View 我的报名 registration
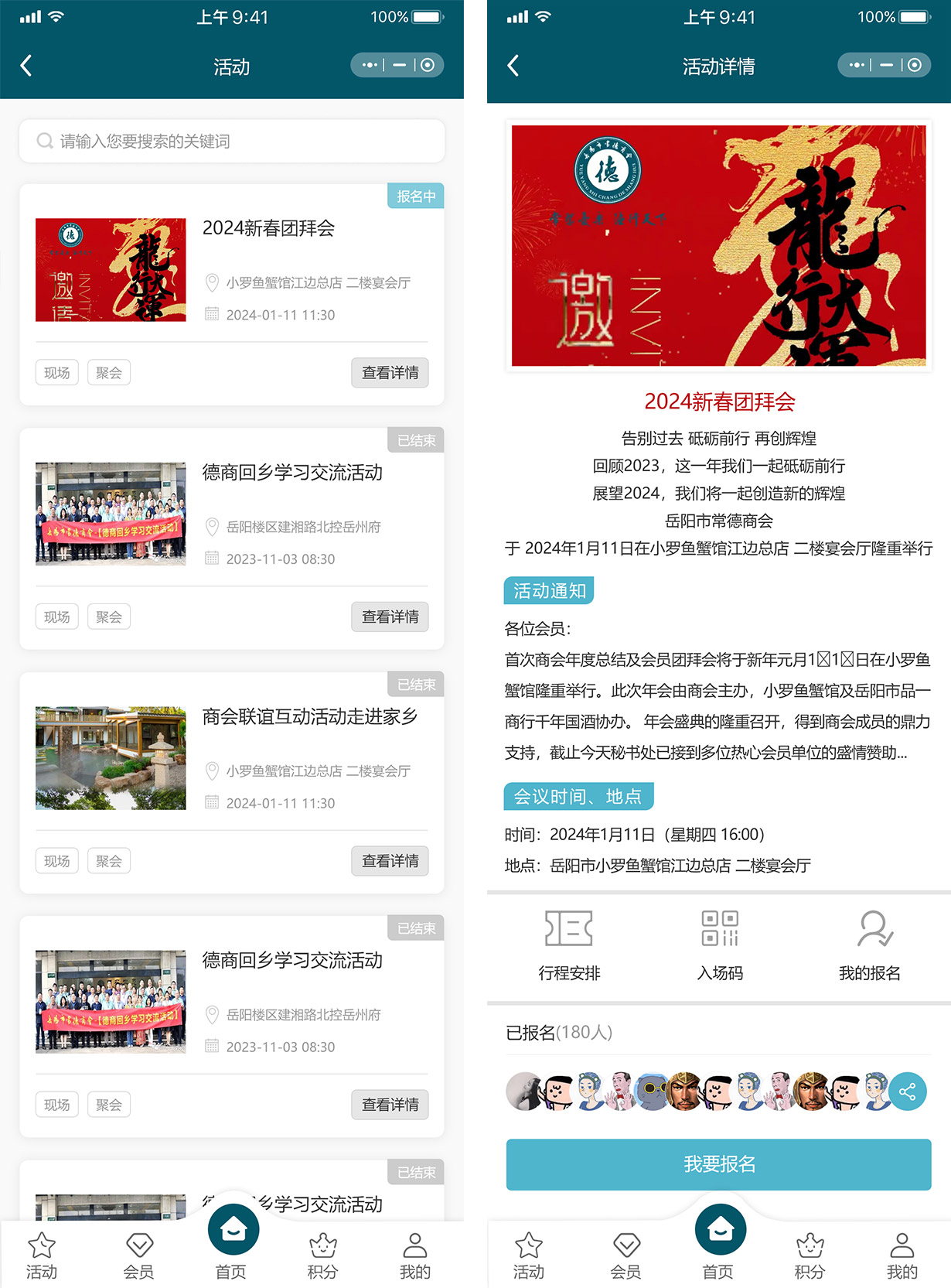 pyautogui.click(x=870, y=945)
